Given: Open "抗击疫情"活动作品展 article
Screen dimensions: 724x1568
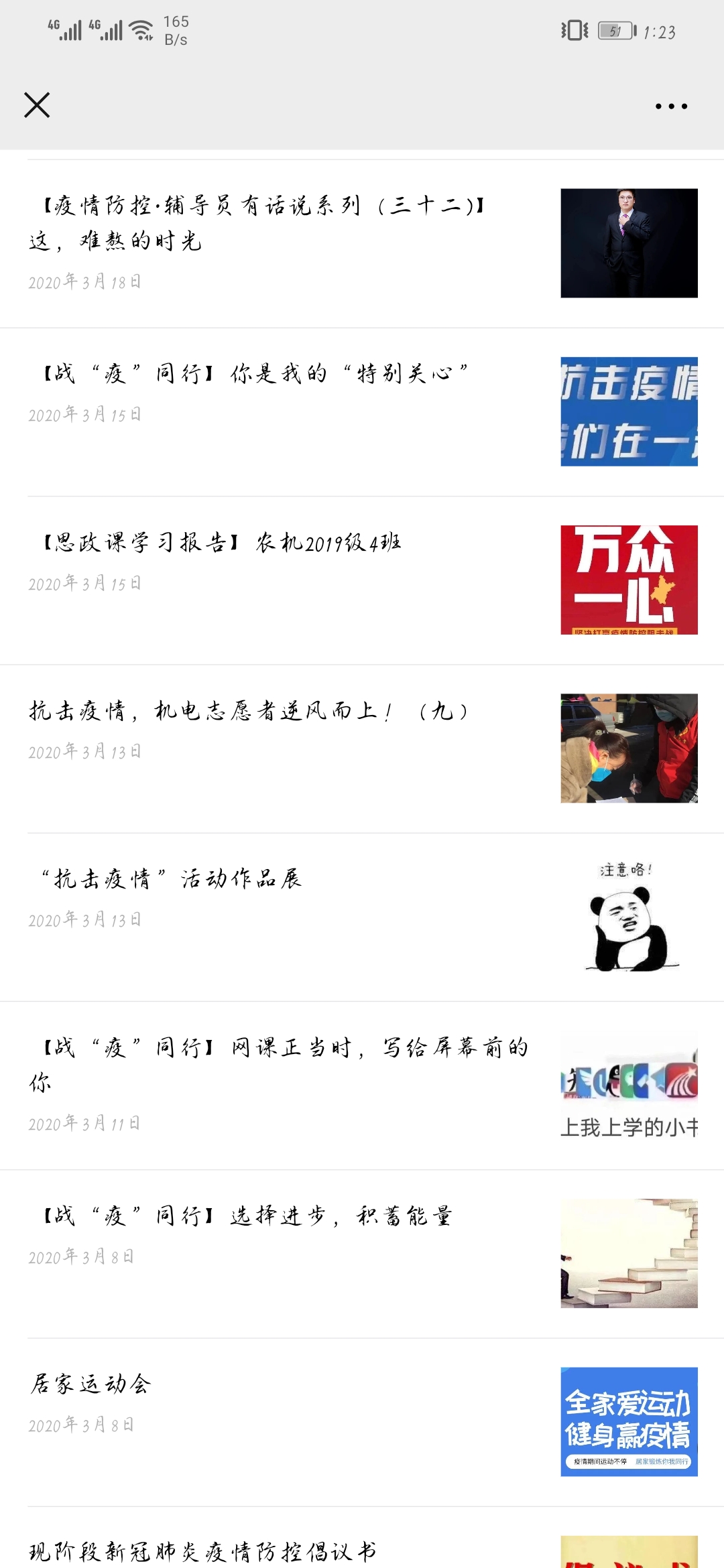Looking at the screenshot, I should [x=171, y=878].
